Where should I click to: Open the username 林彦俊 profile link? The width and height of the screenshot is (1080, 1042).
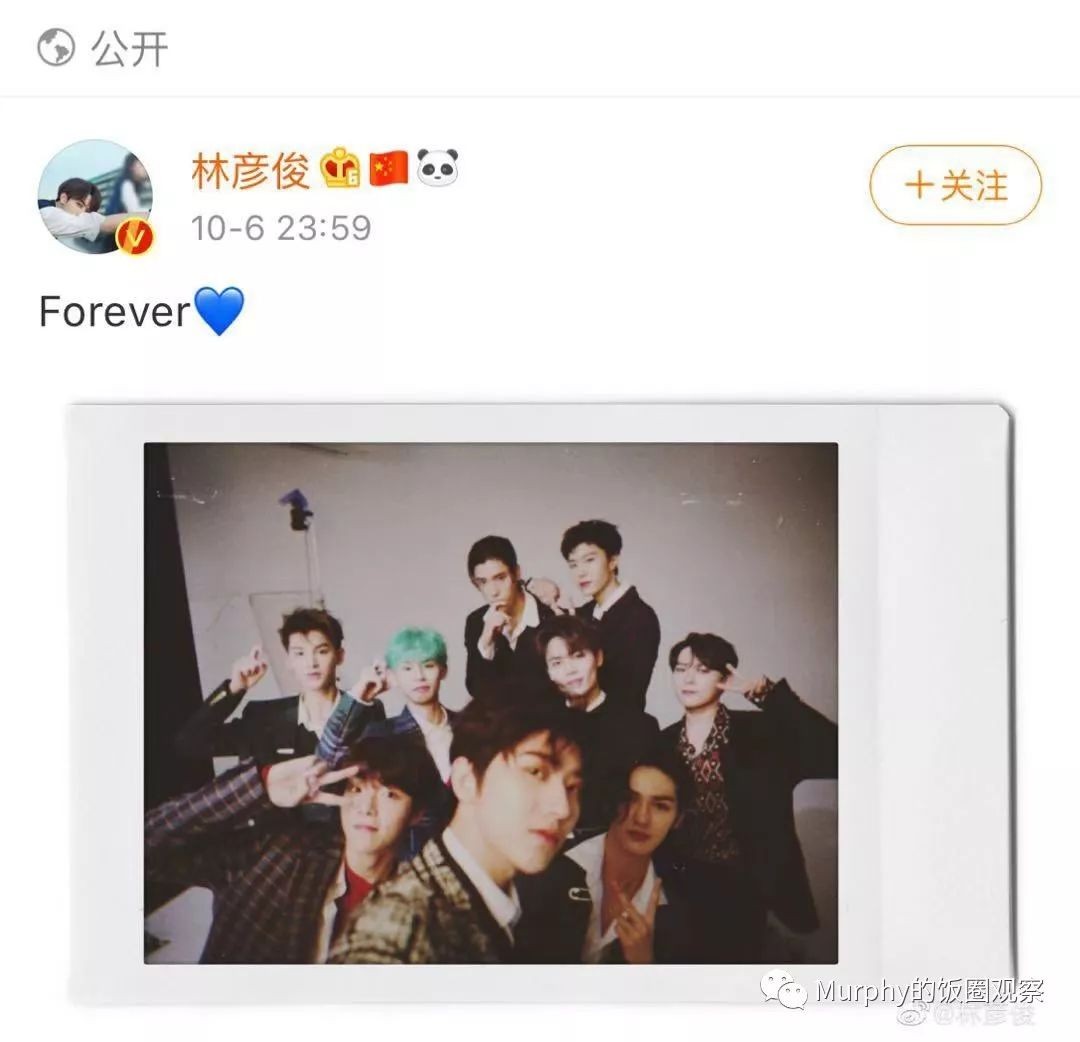pos(250,170)
